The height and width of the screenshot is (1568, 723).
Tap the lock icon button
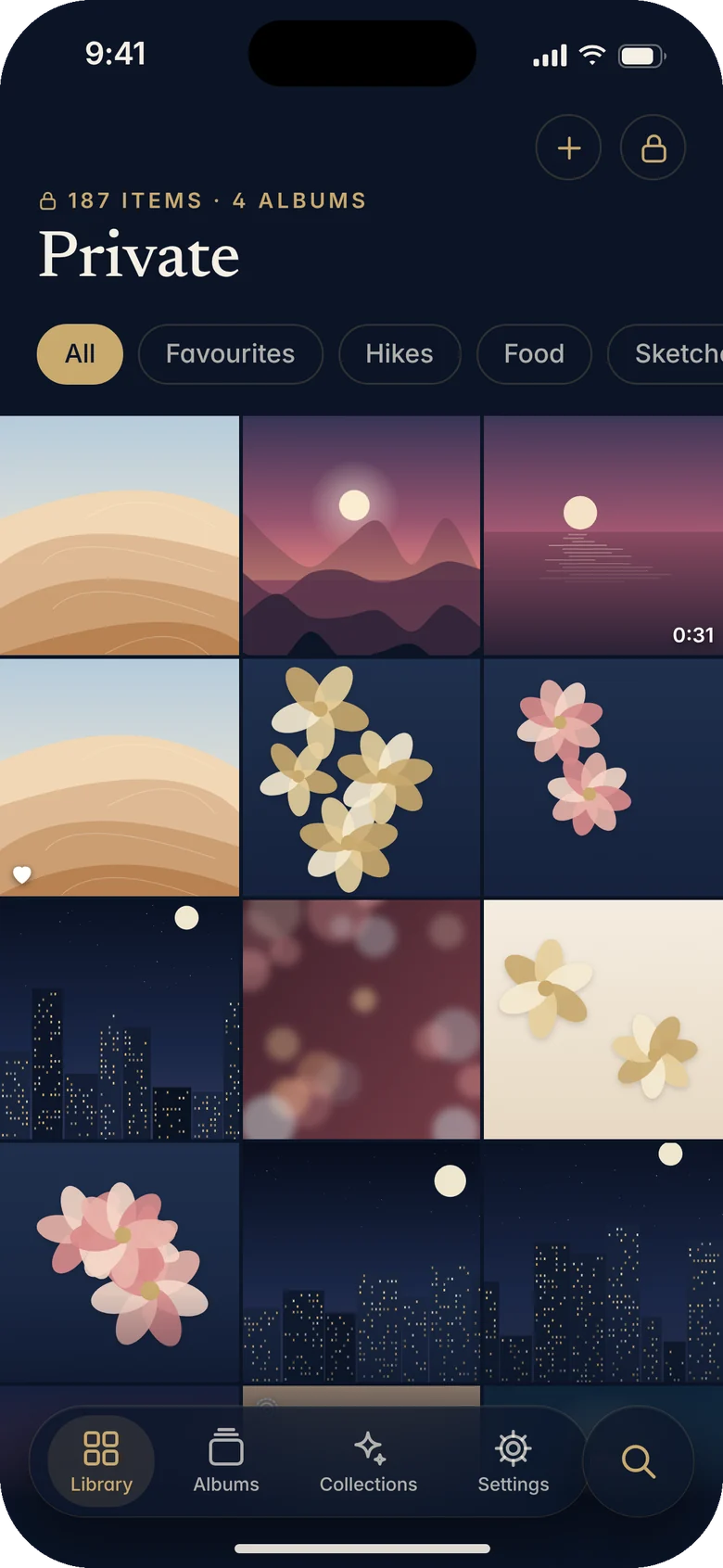653,147
